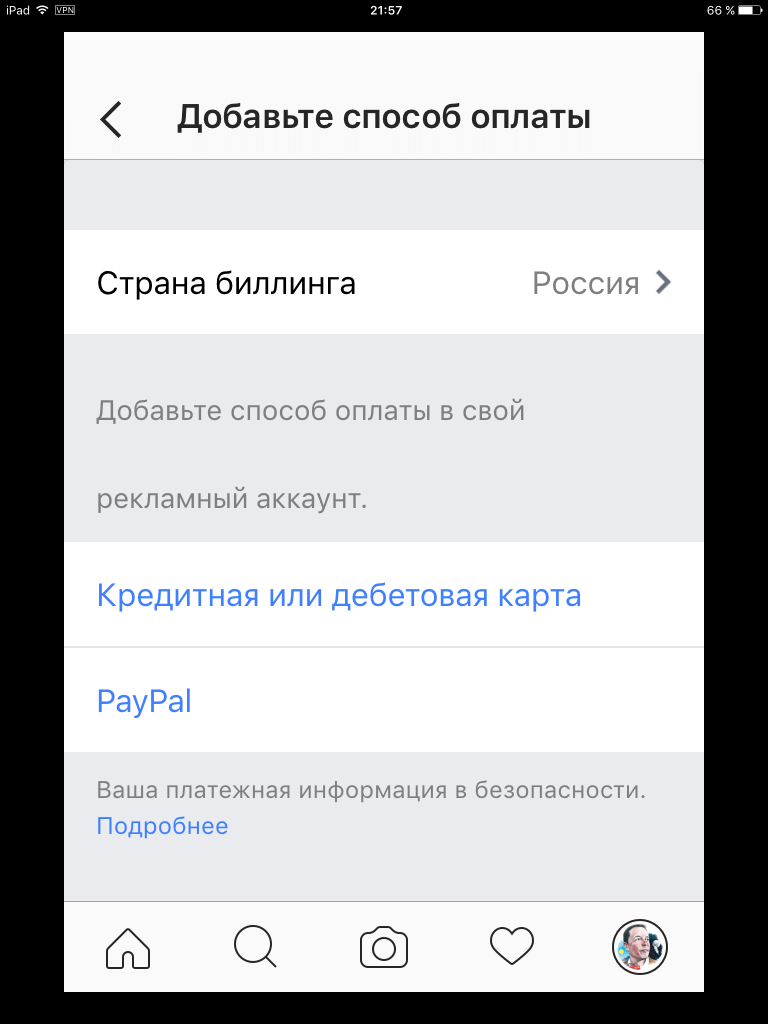This screenshot has width=768, height=1024.
Task: Open the Camera from the bottom bar
Action: pyautogui.click(x=383, y=946)
